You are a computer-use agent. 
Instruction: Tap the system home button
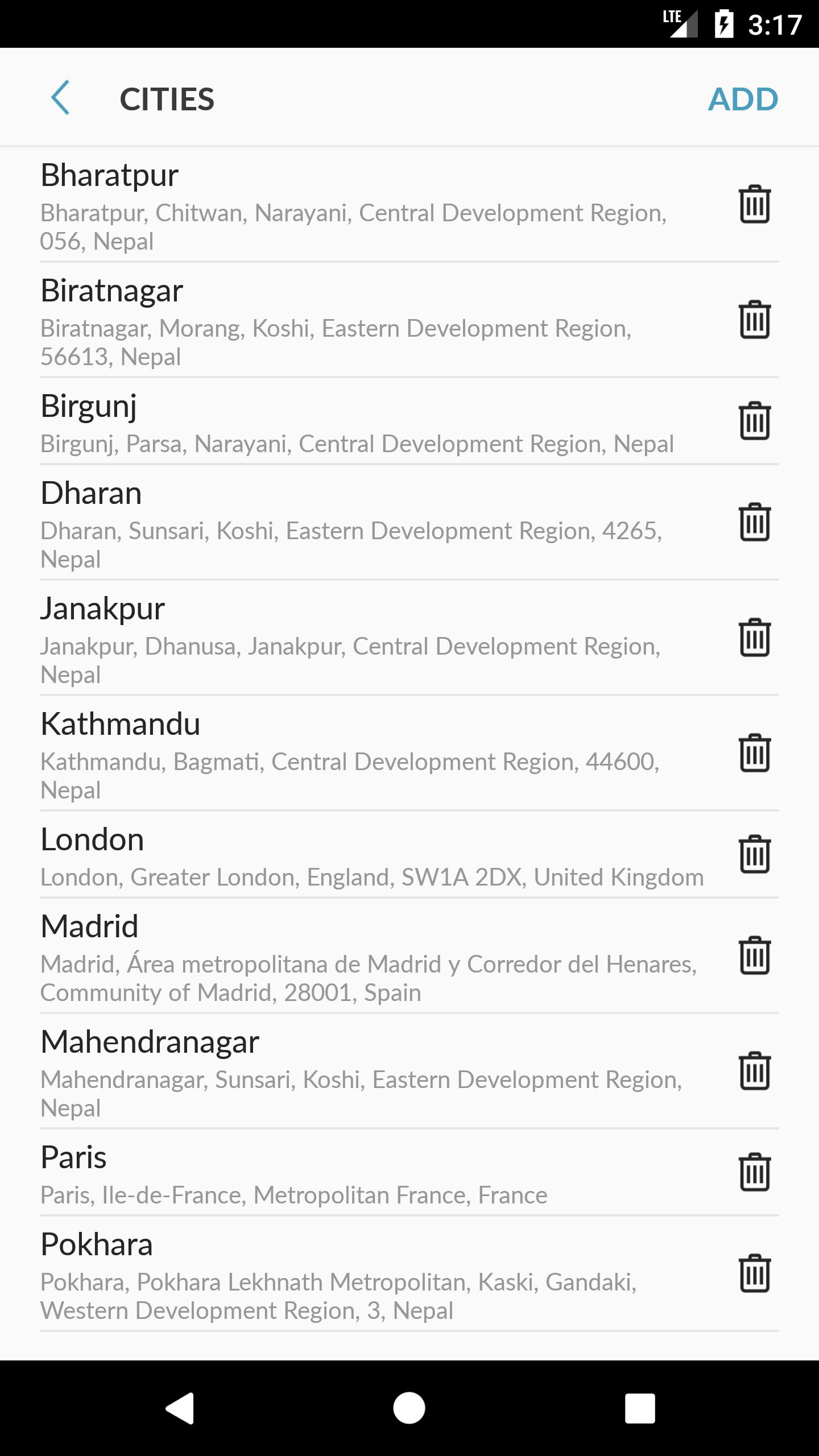pyautogui.click(x=409, y=1408)
